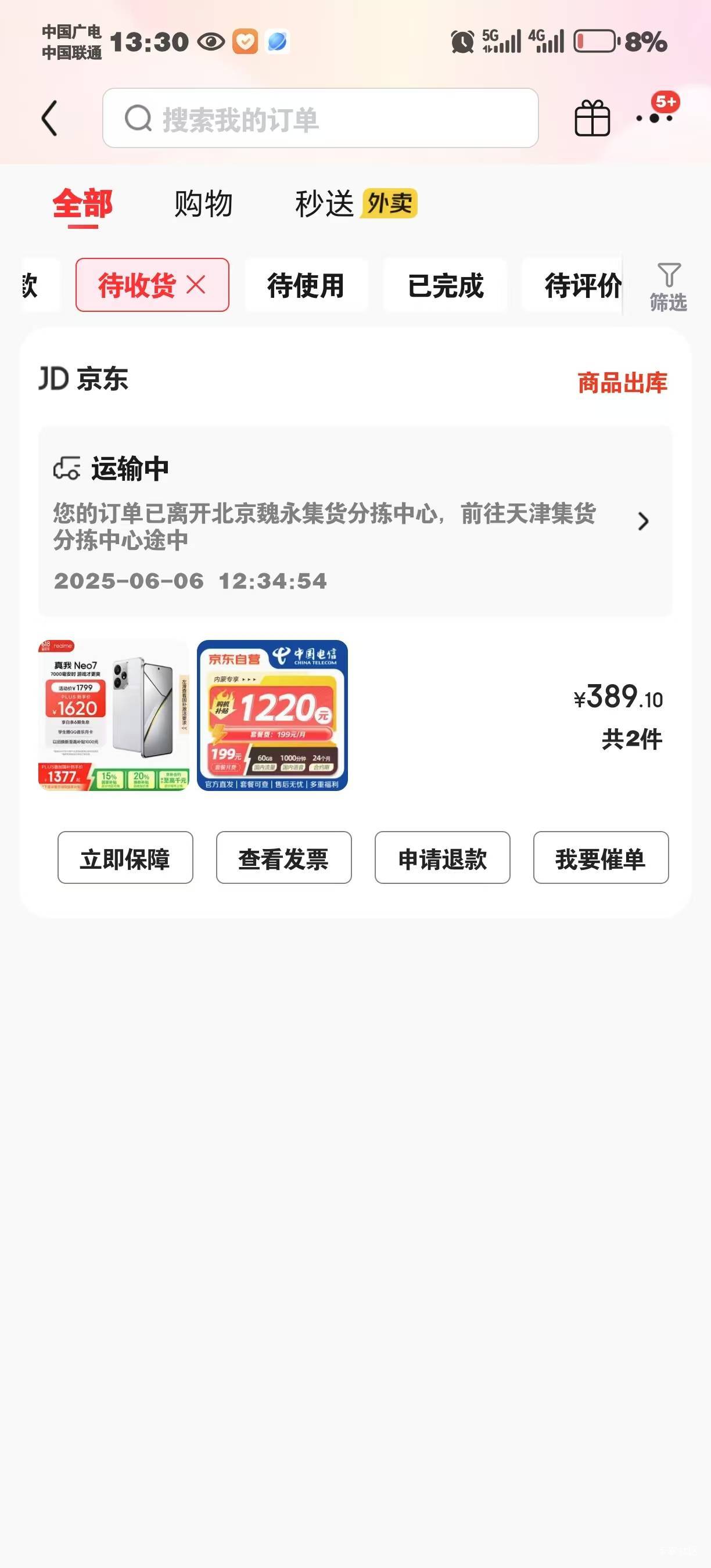Viewport: 711px width, 1568px height.
Task: Open the gift box icon
Action: click(x=592, y=118)
